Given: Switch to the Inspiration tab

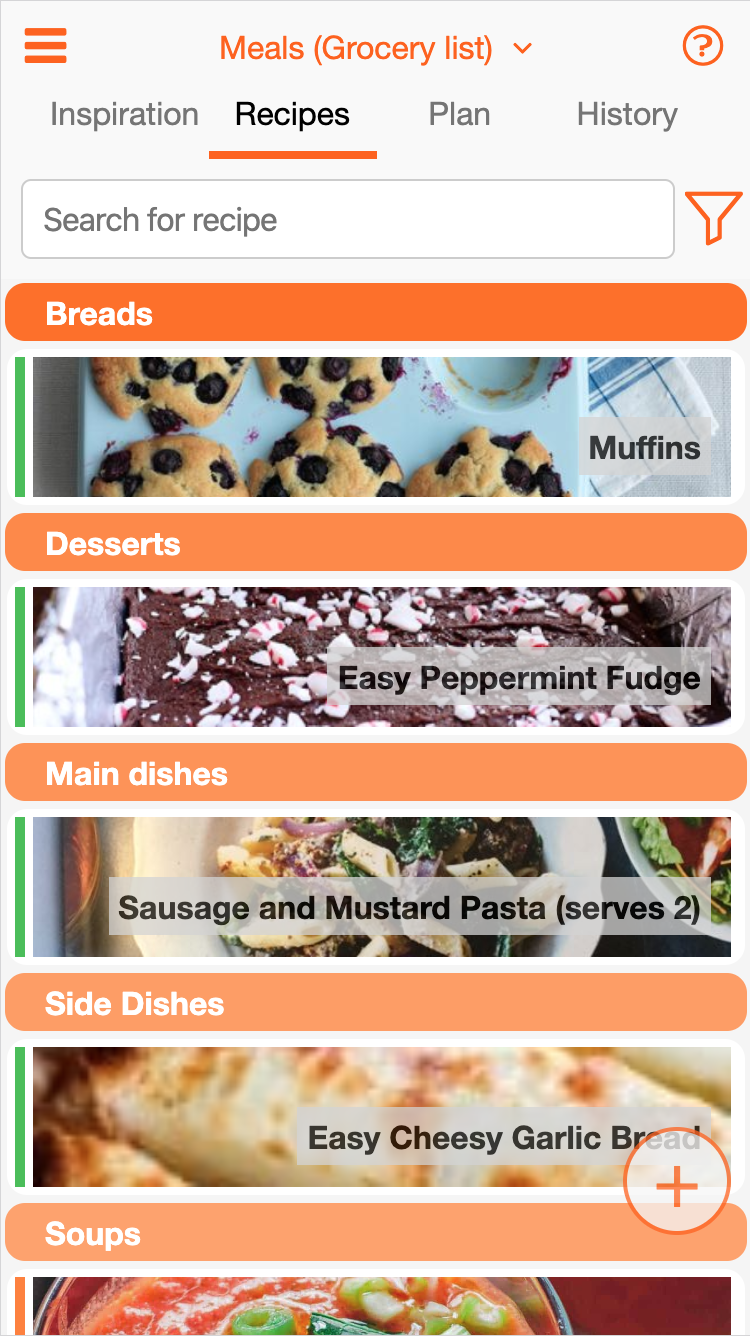Looking at the screenshot, I should point(124,114).
